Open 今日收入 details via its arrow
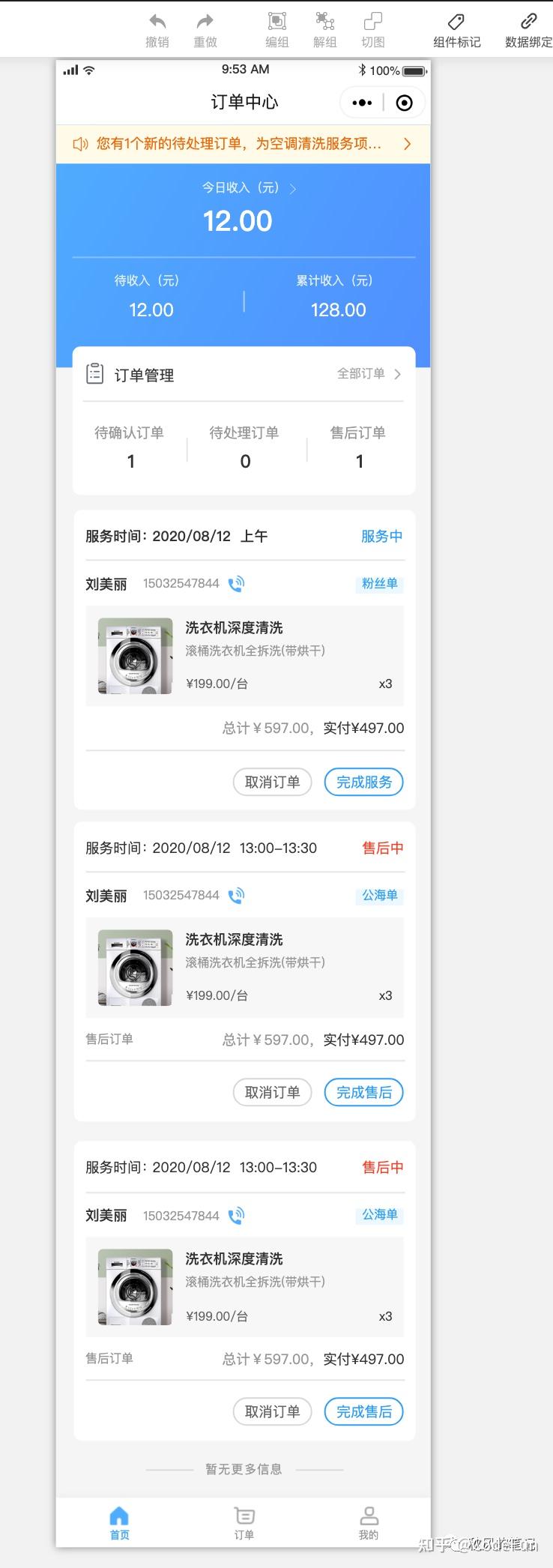 (x=292, y=188)
